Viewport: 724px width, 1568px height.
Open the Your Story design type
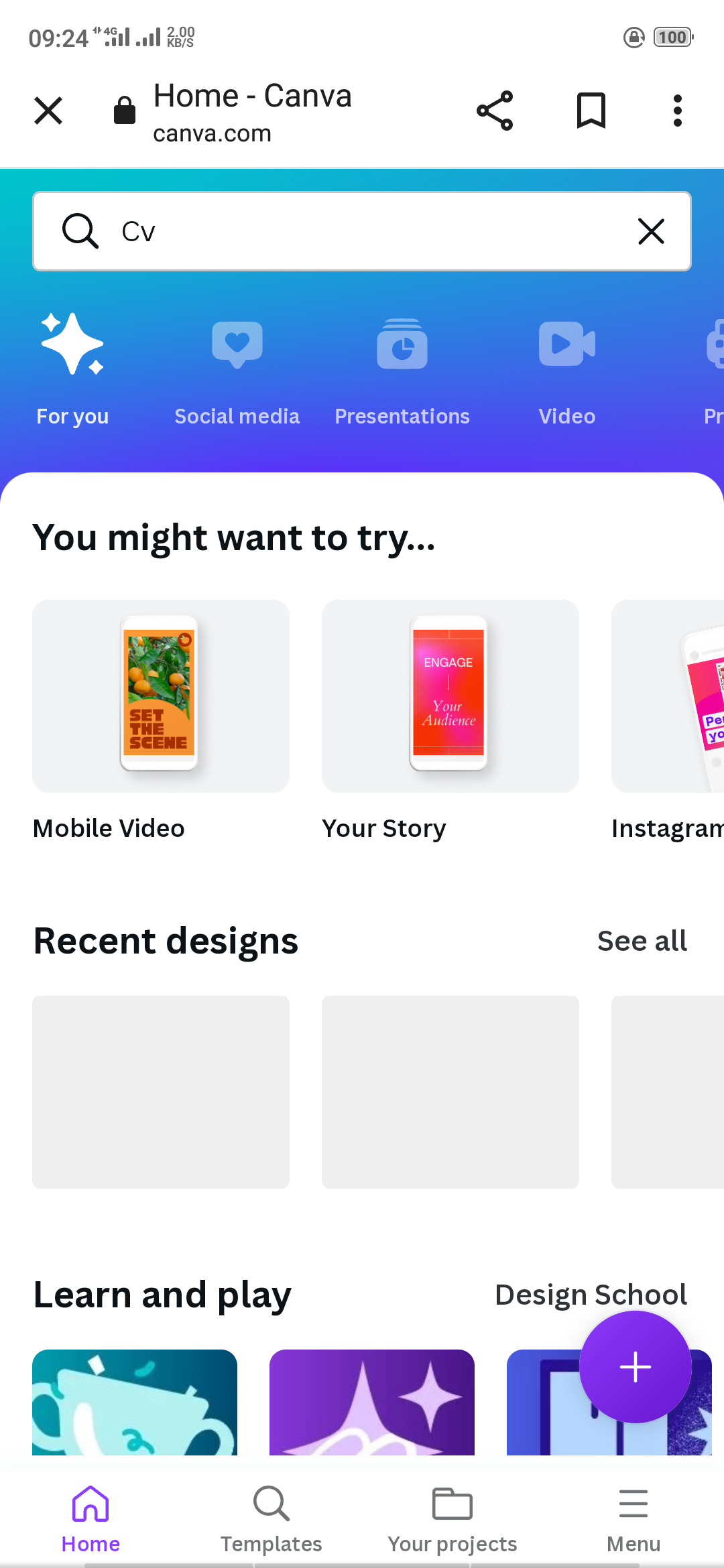[450, 697]
